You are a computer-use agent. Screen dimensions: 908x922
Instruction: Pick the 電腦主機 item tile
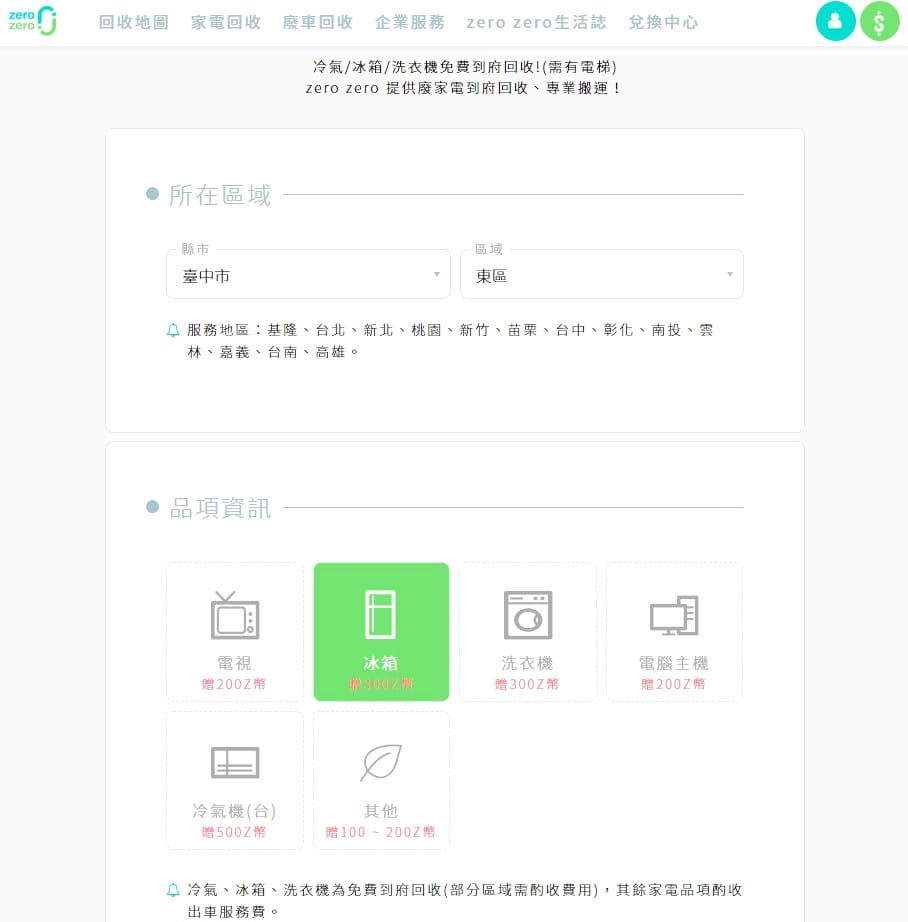click(674, 631)
